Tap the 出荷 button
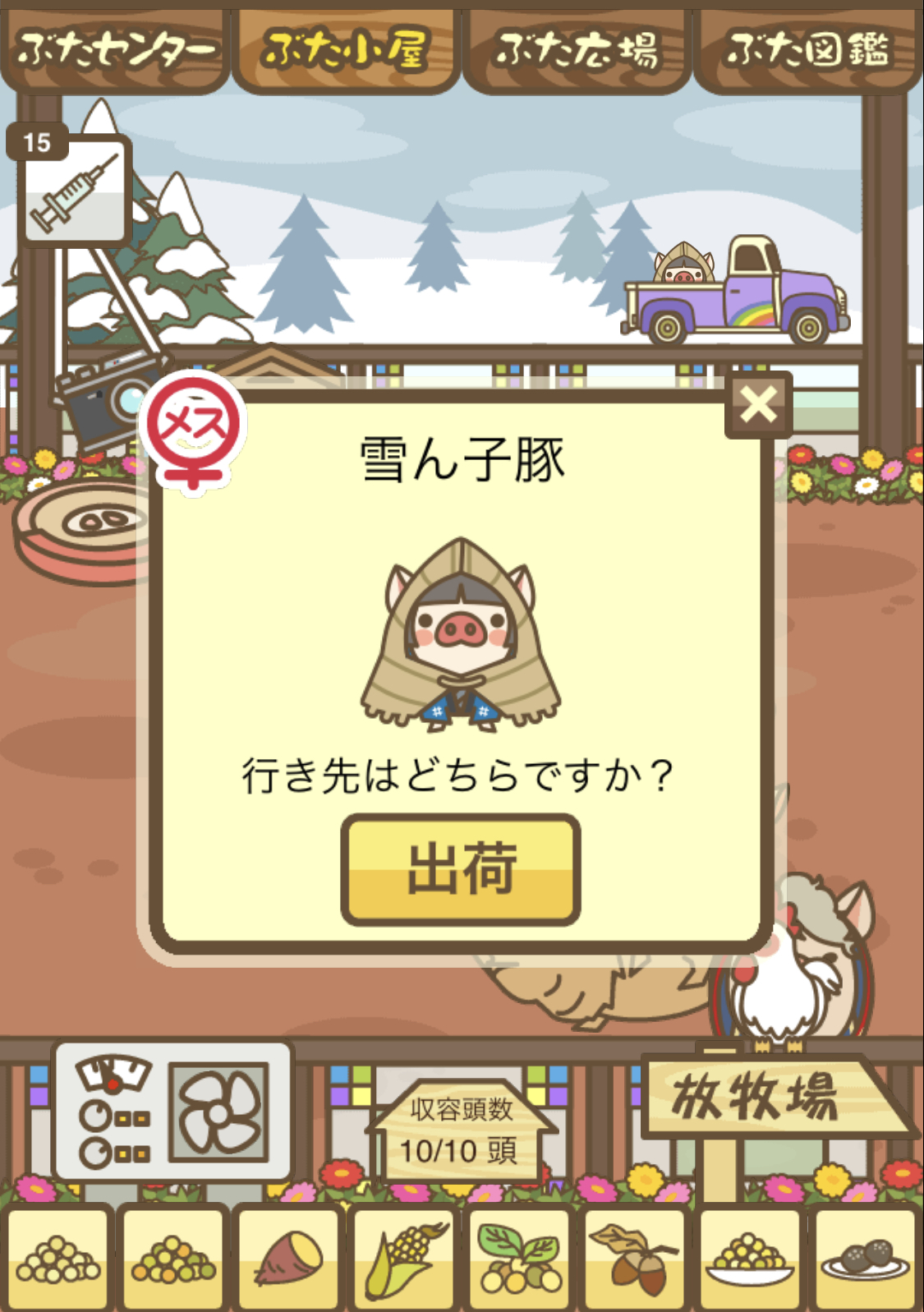The image size is (924, 1312). pyautogui.click(x=461, y=869)
